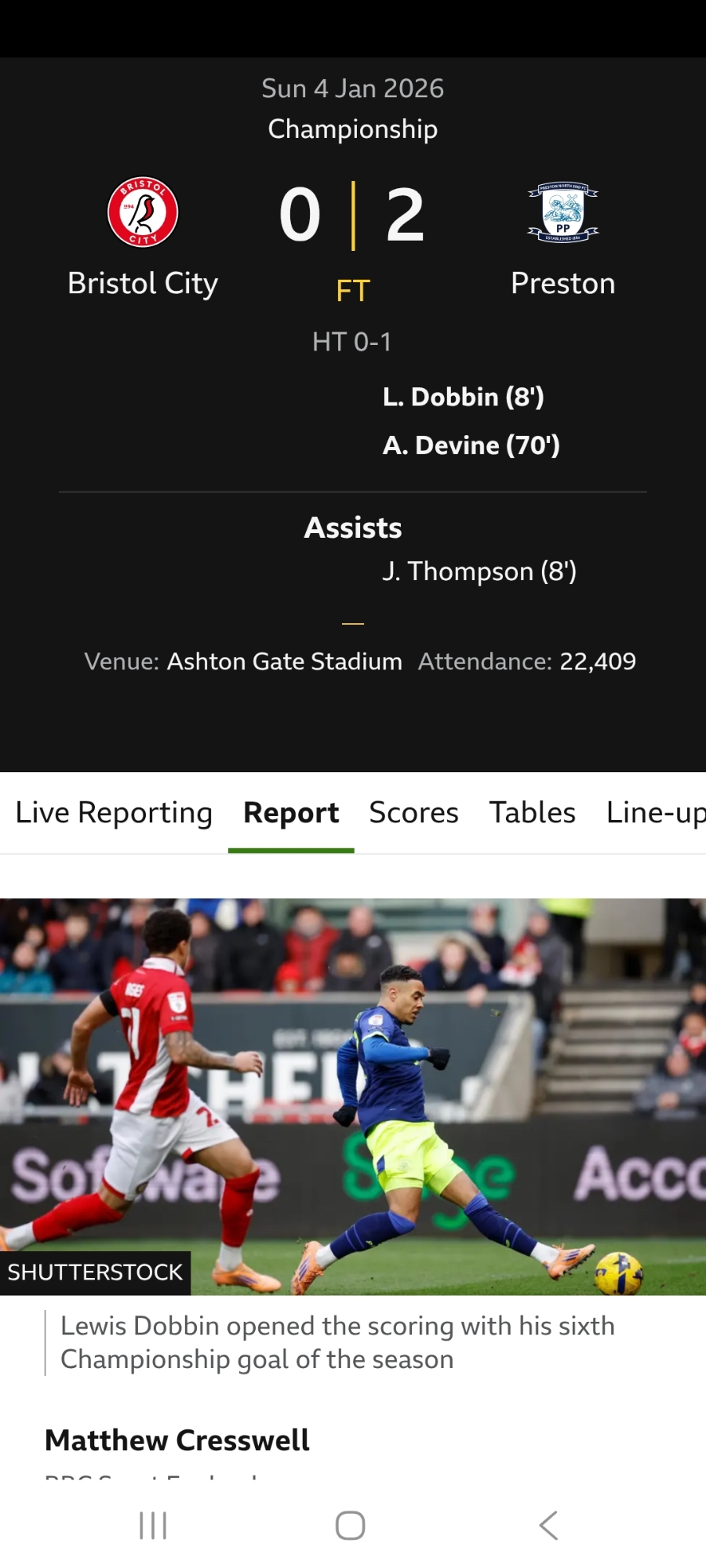Open recent apps
706x1568 pixels.
(153, 1526)
